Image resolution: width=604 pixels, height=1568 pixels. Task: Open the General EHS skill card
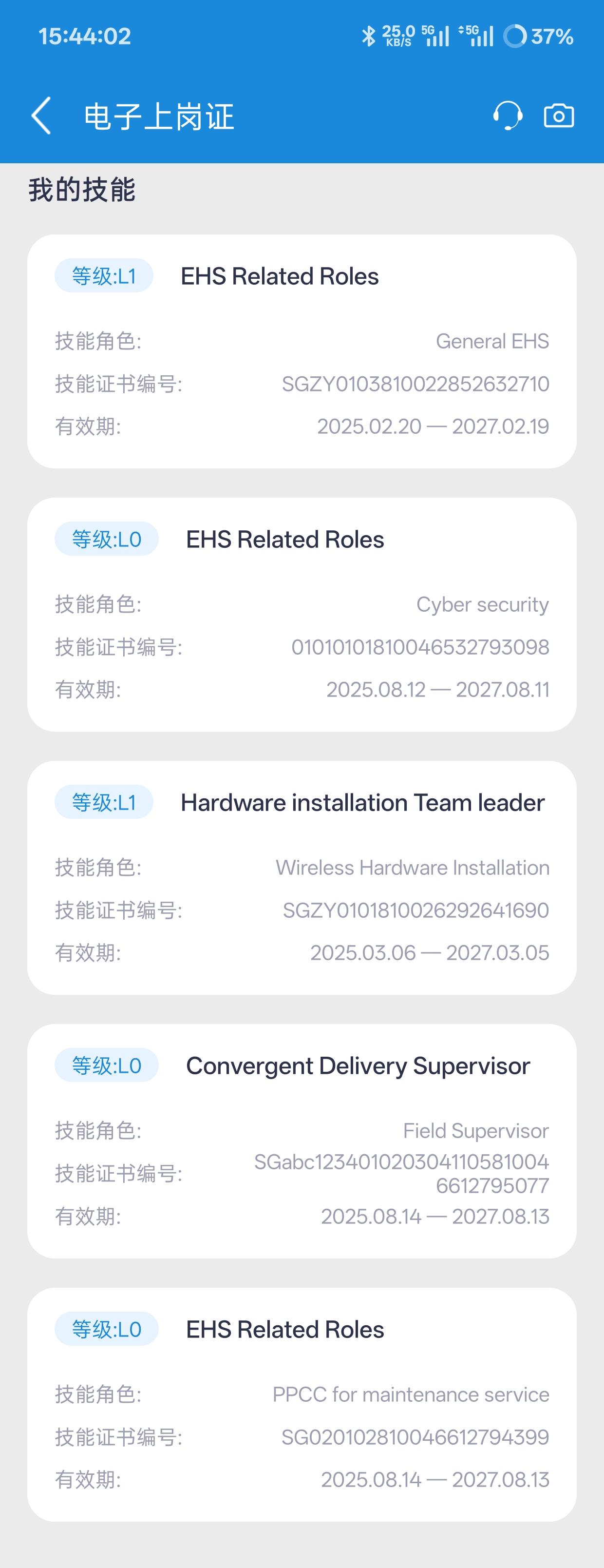click(302, 351)
